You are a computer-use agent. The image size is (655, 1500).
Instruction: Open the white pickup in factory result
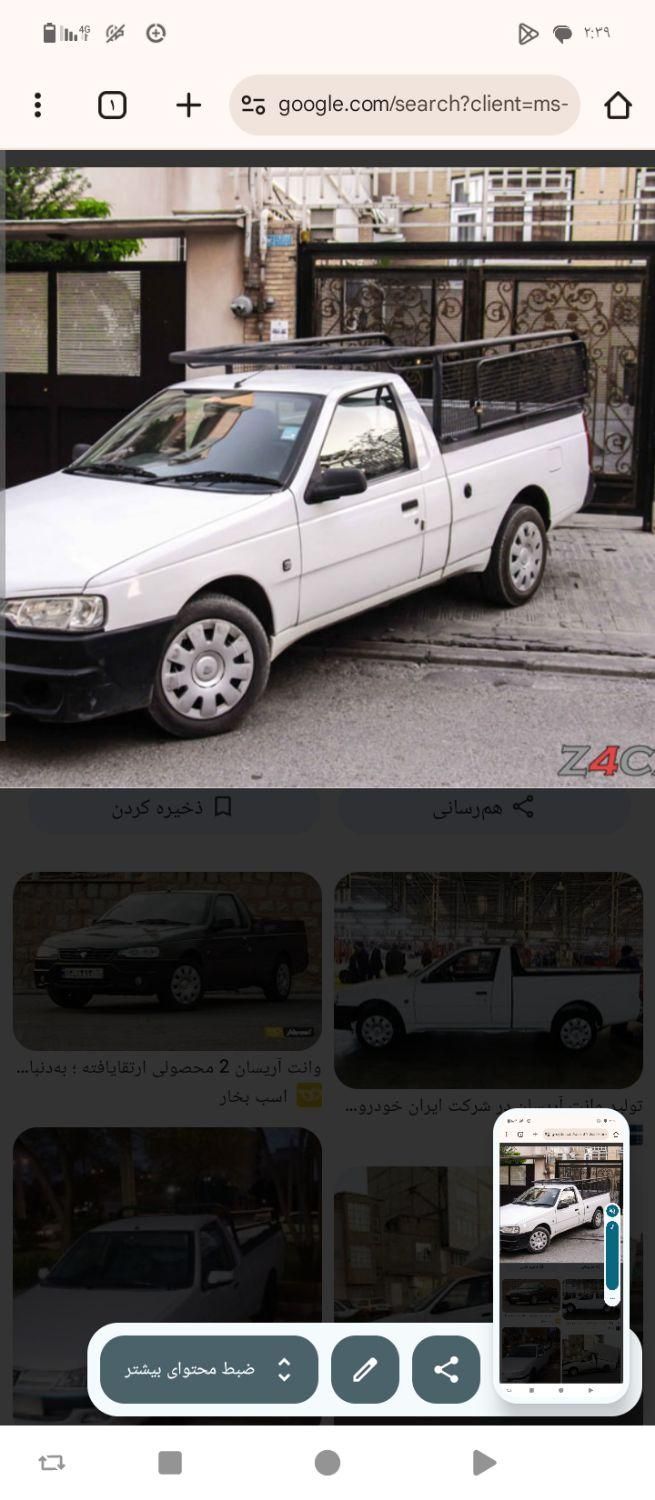(x=488, y=980)
